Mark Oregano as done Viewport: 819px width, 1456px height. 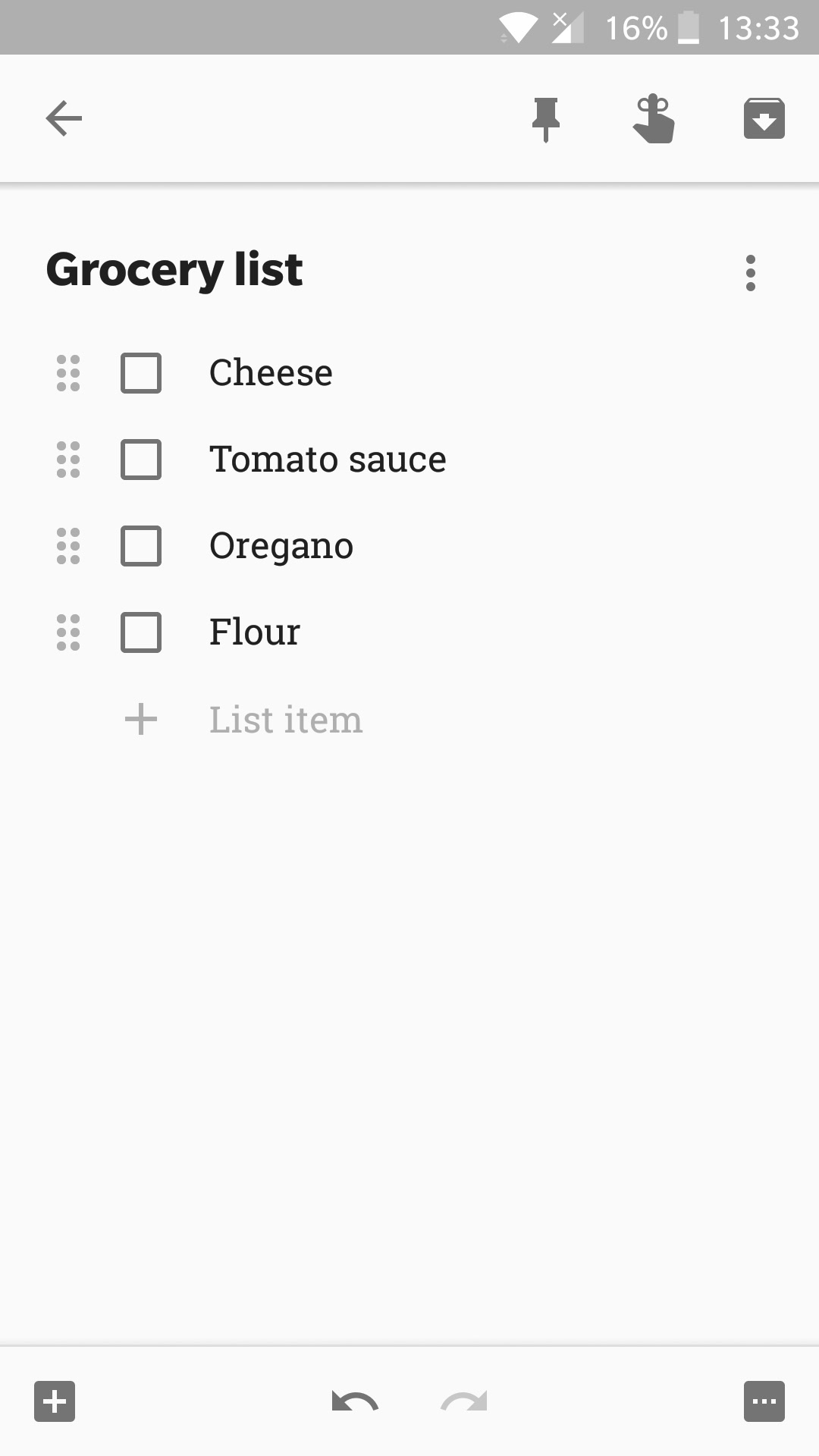141,546
